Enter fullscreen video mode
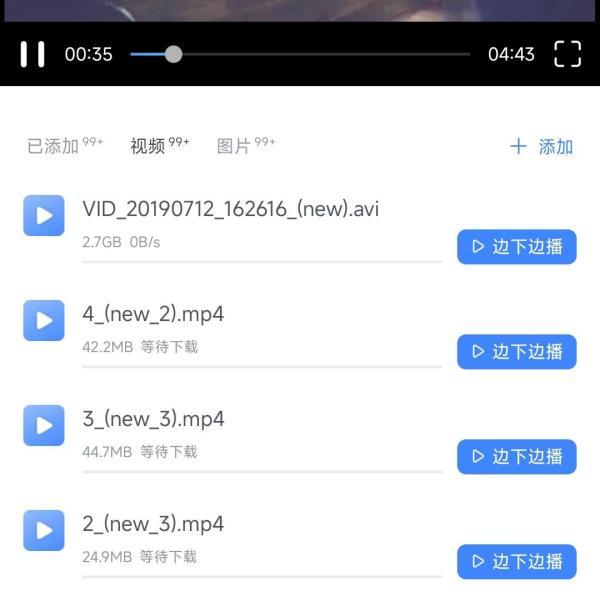The image size is (600, 600). [567, 54]
